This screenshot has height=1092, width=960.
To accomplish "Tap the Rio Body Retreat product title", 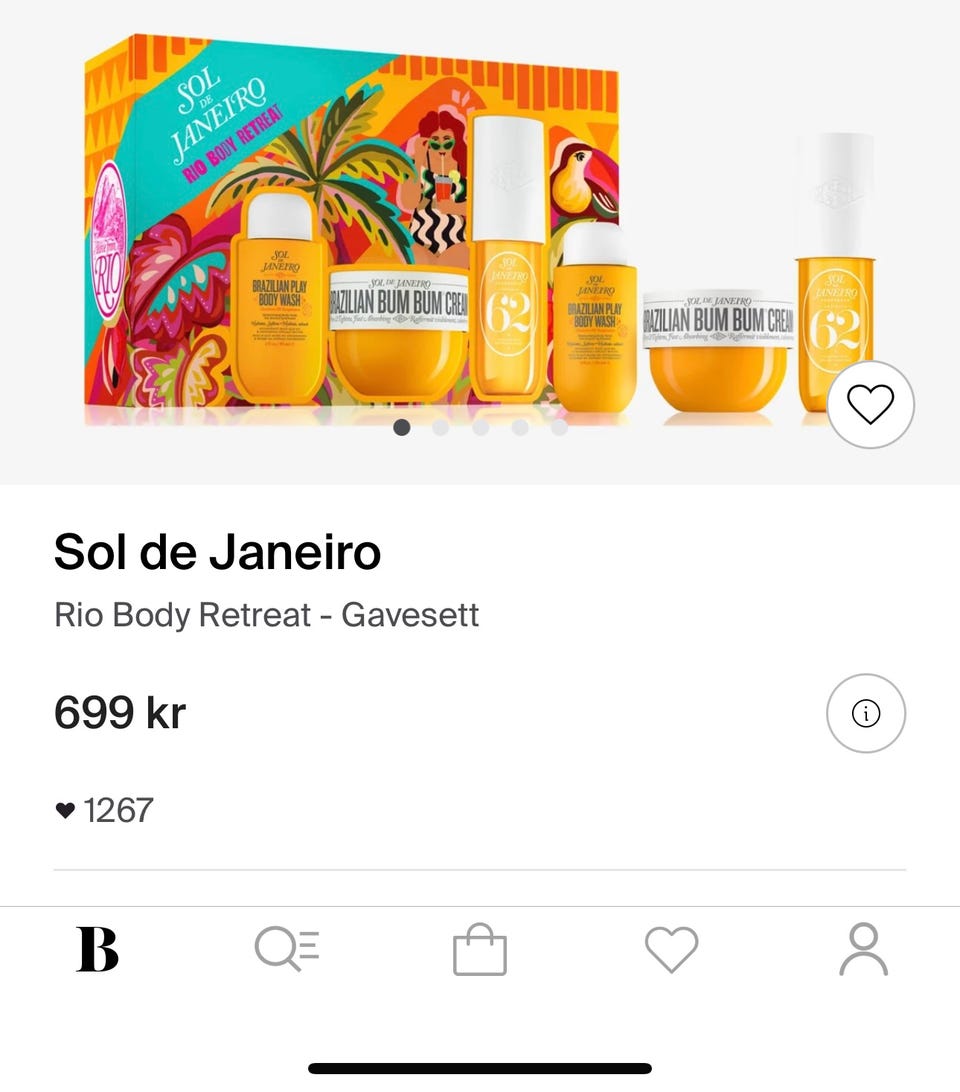I will (x=266, y=616).
